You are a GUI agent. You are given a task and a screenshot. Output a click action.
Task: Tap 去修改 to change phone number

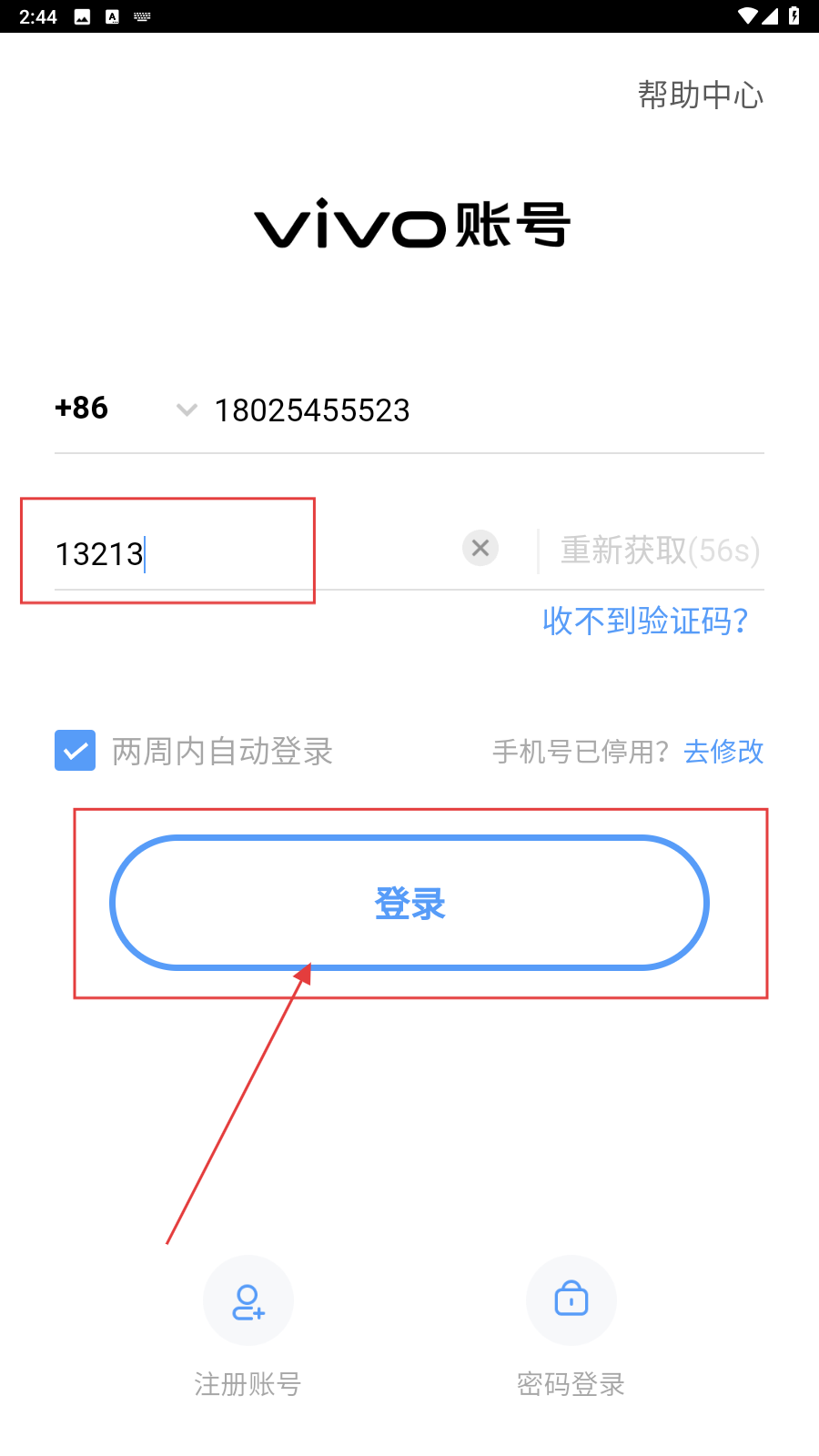tap(723, 752)
